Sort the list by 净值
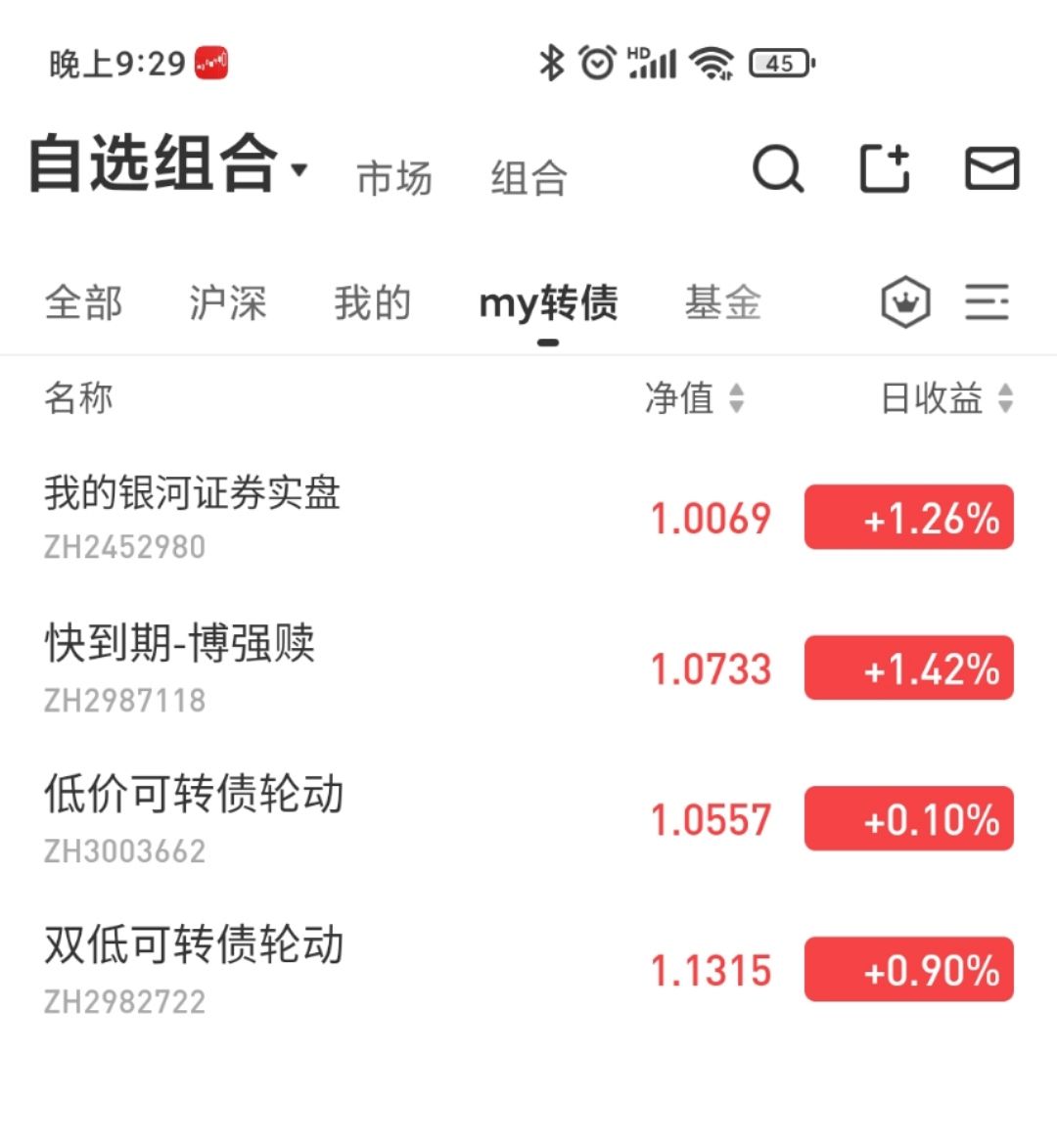This screenshot has height=1148, width=1057. 694,398
